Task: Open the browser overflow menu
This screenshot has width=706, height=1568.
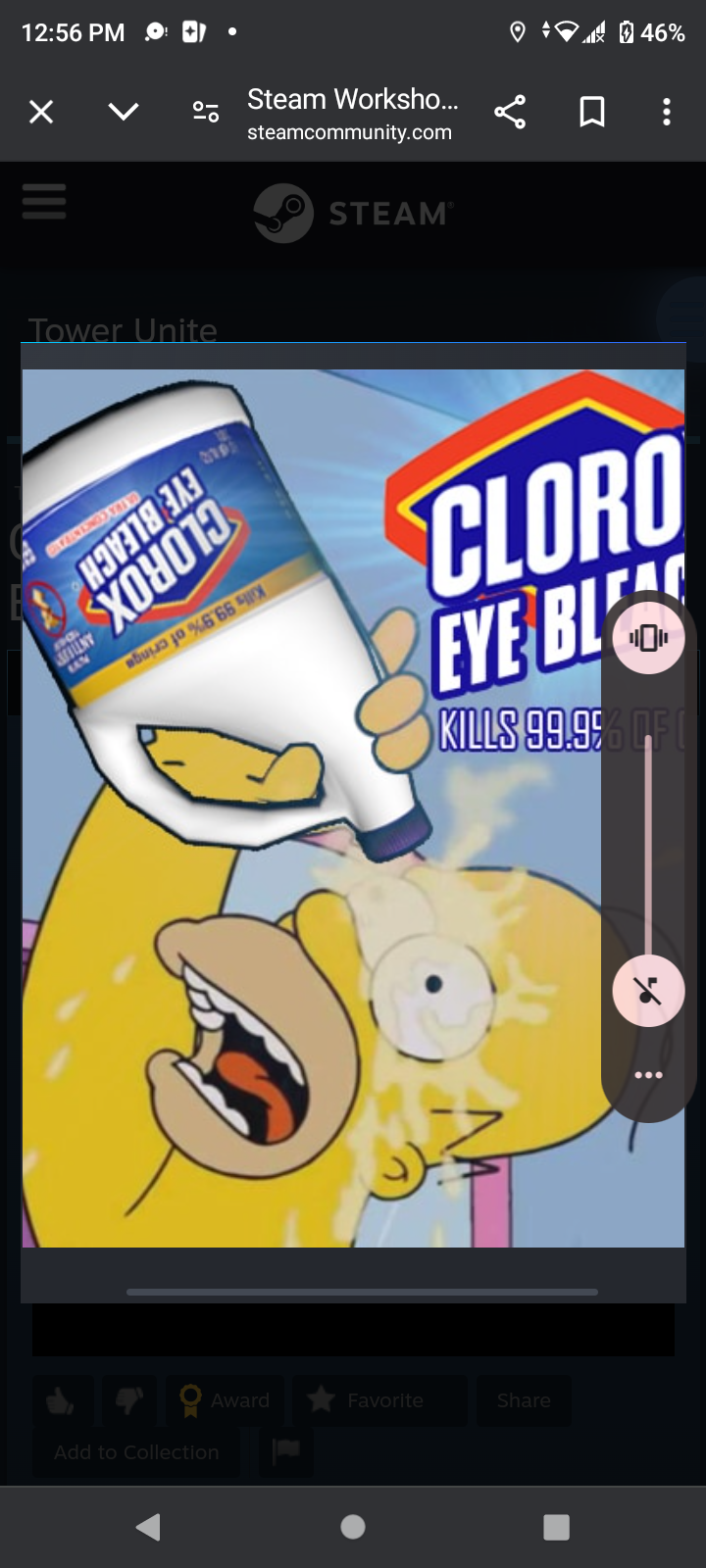Action: [x=667, y=113]
